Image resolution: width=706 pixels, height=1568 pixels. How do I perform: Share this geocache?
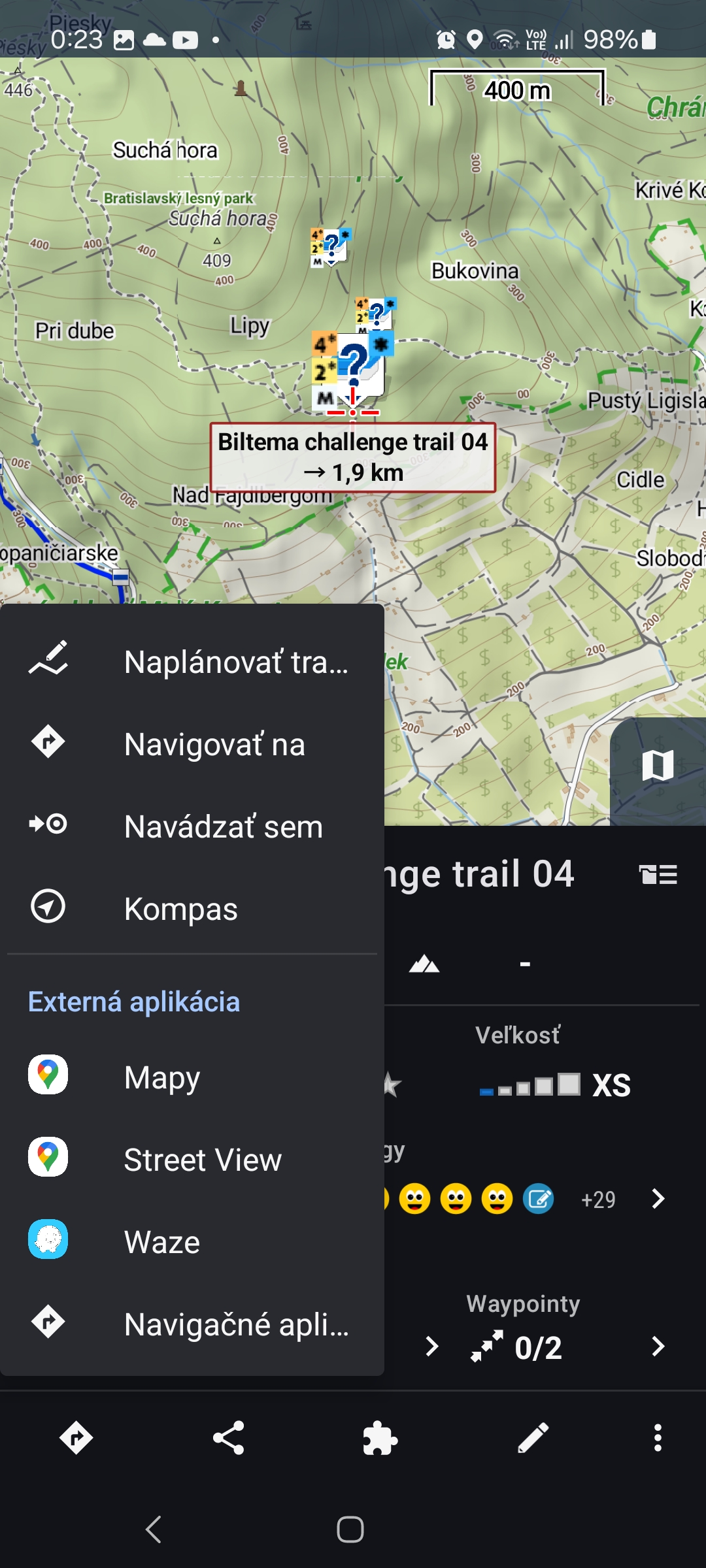228,1438
